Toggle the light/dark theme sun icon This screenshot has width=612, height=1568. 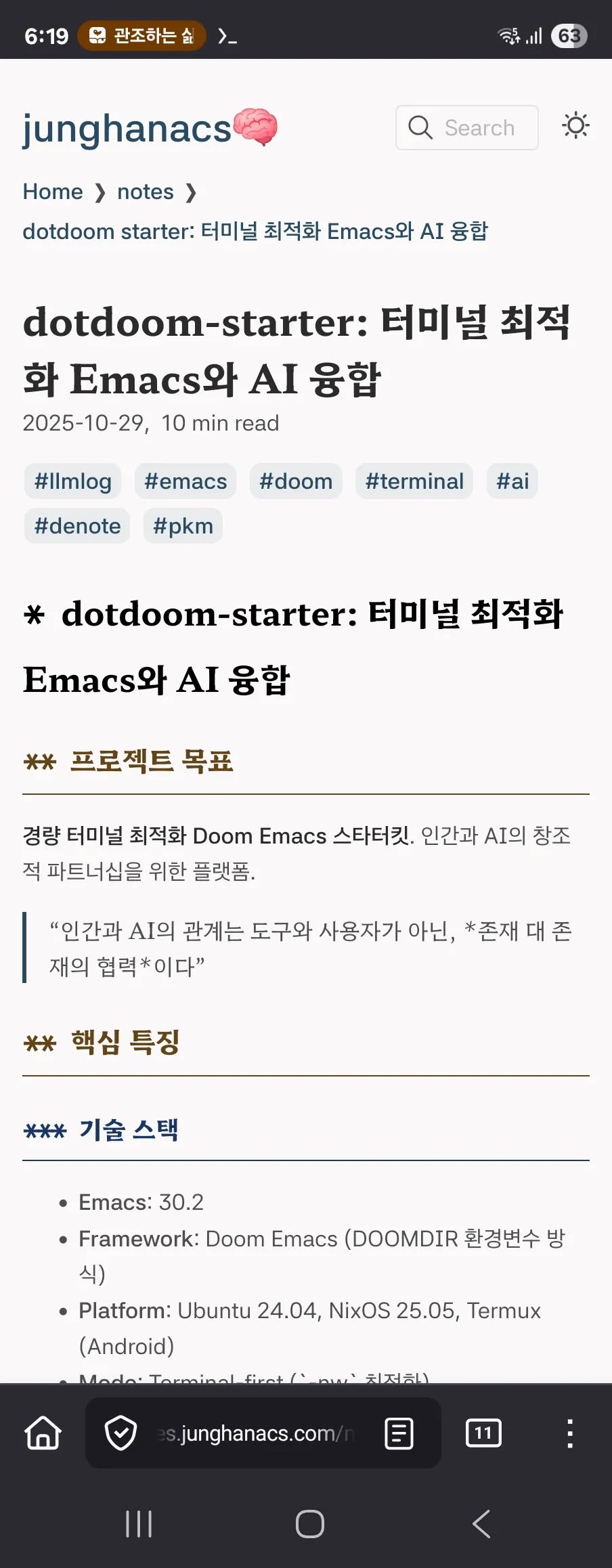(x=575, y=126)
